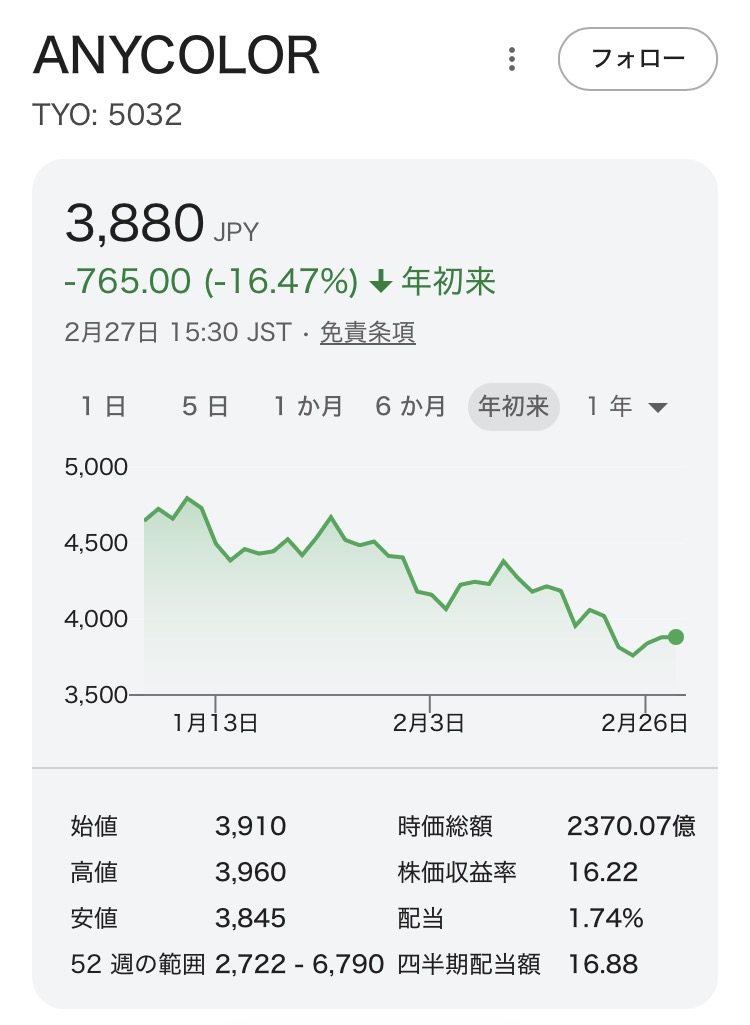Viewport: 750px width, 1025px height.
Task: Select the 年初来 range tab
Action: point(514,407)
